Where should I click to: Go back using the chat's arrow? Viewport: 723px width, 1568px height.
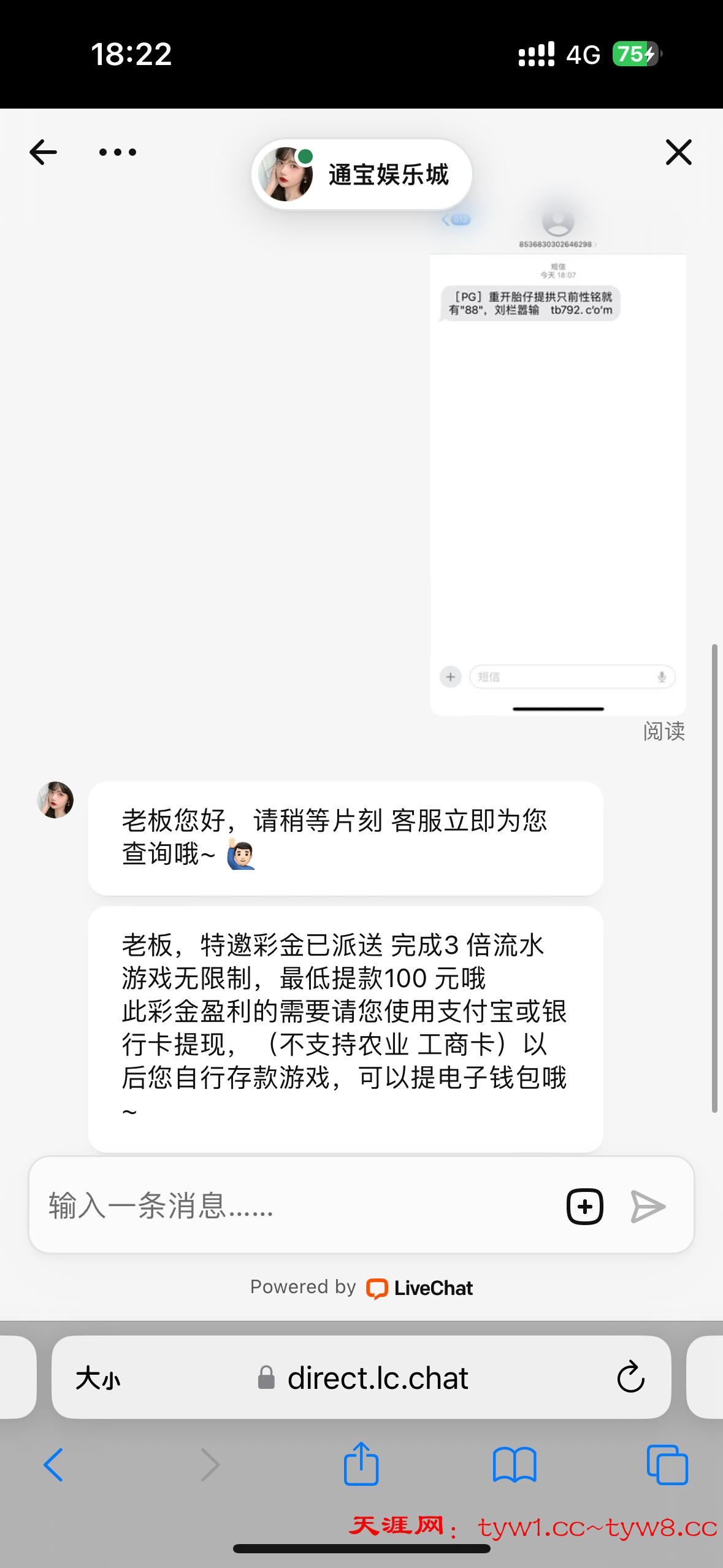(x=43, y=152)
